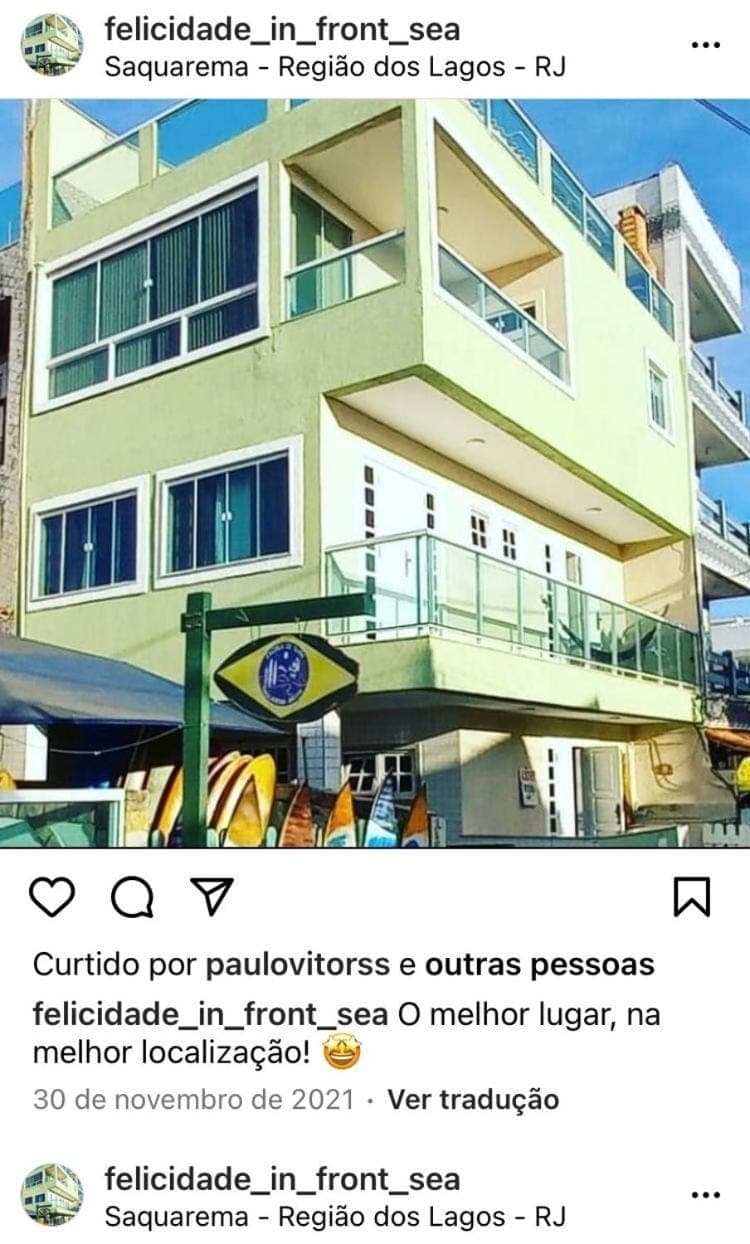Open felicidade_in_front_sea username in the caption
The height and width of the screenshot is (1244, 750).
(210, 1014)
